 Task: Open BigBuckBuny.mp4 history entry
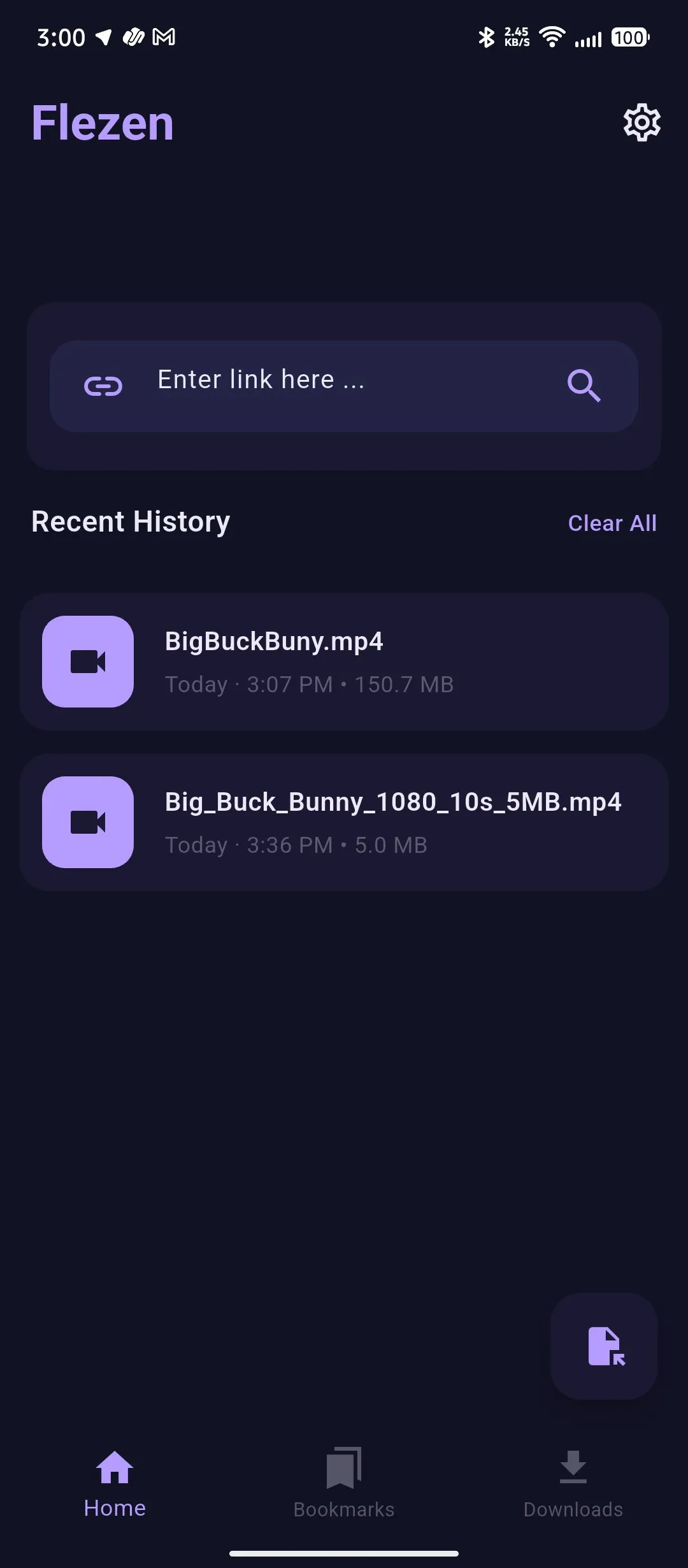[344, 662]
